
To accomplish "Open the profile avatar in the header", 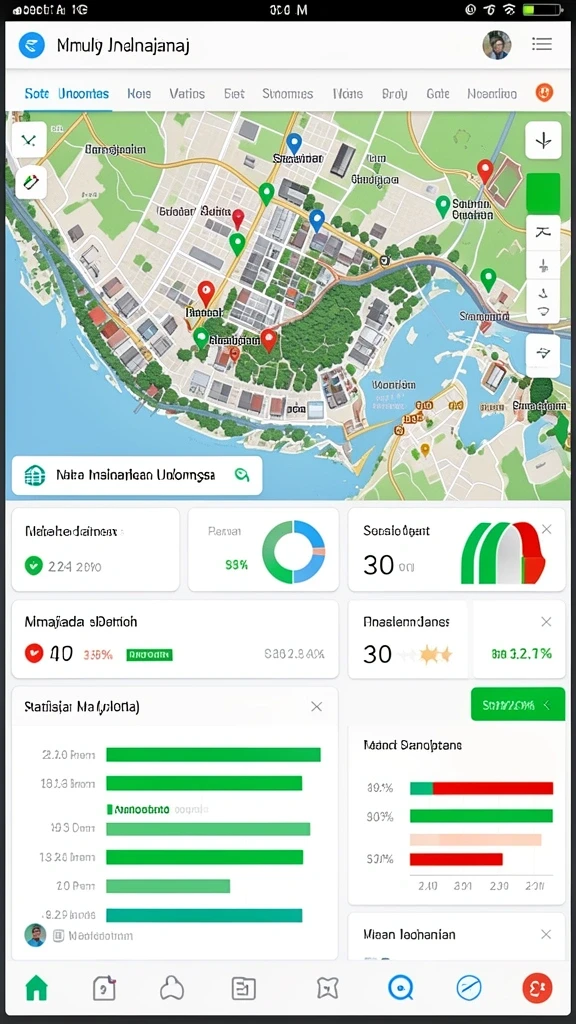I will click(x=496, y=45).
